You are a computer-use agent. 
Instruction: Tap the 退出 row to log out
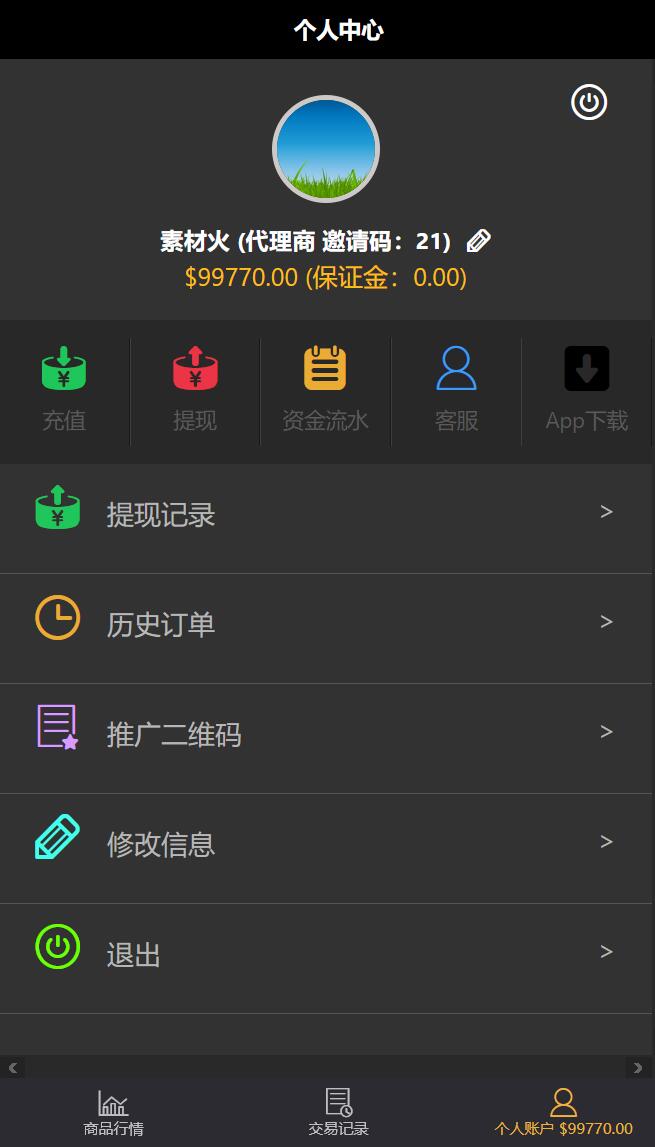pyautogui.click(x=326, y=955)
